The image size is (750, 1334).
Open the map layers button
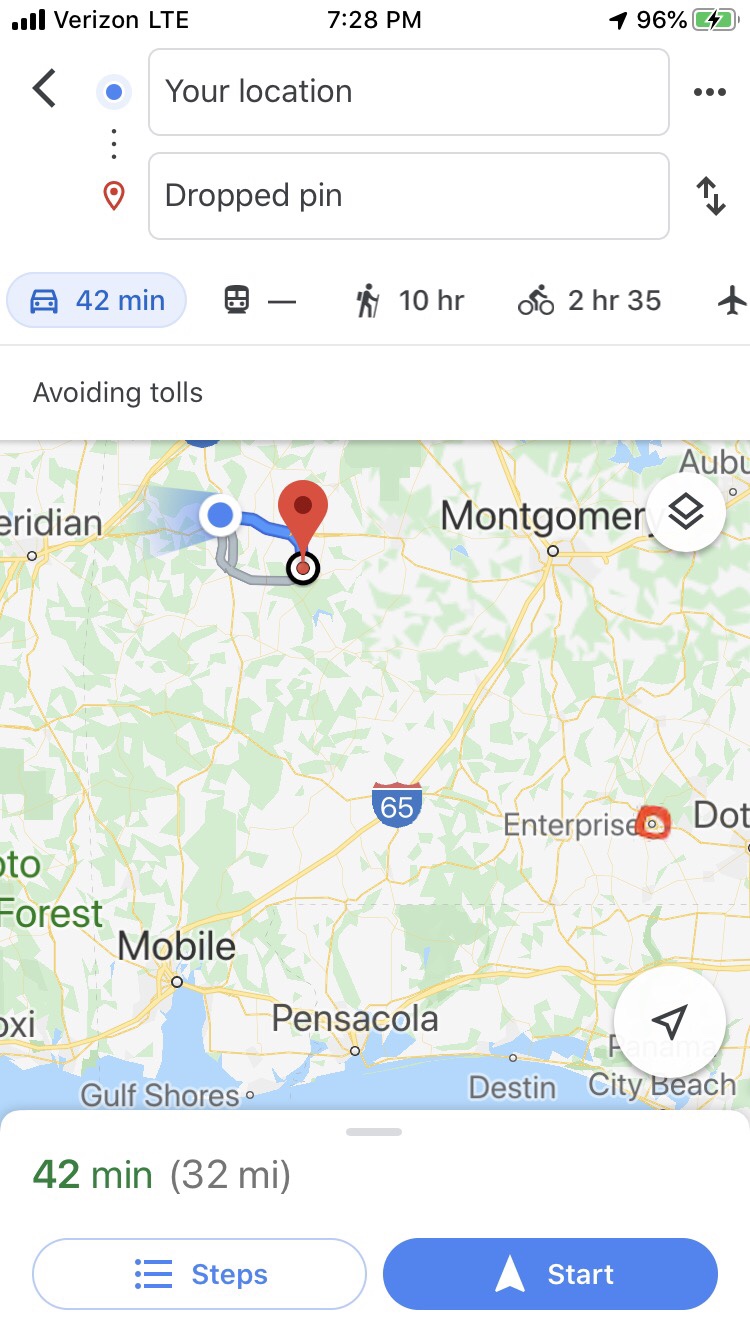(x=686, y=512)
